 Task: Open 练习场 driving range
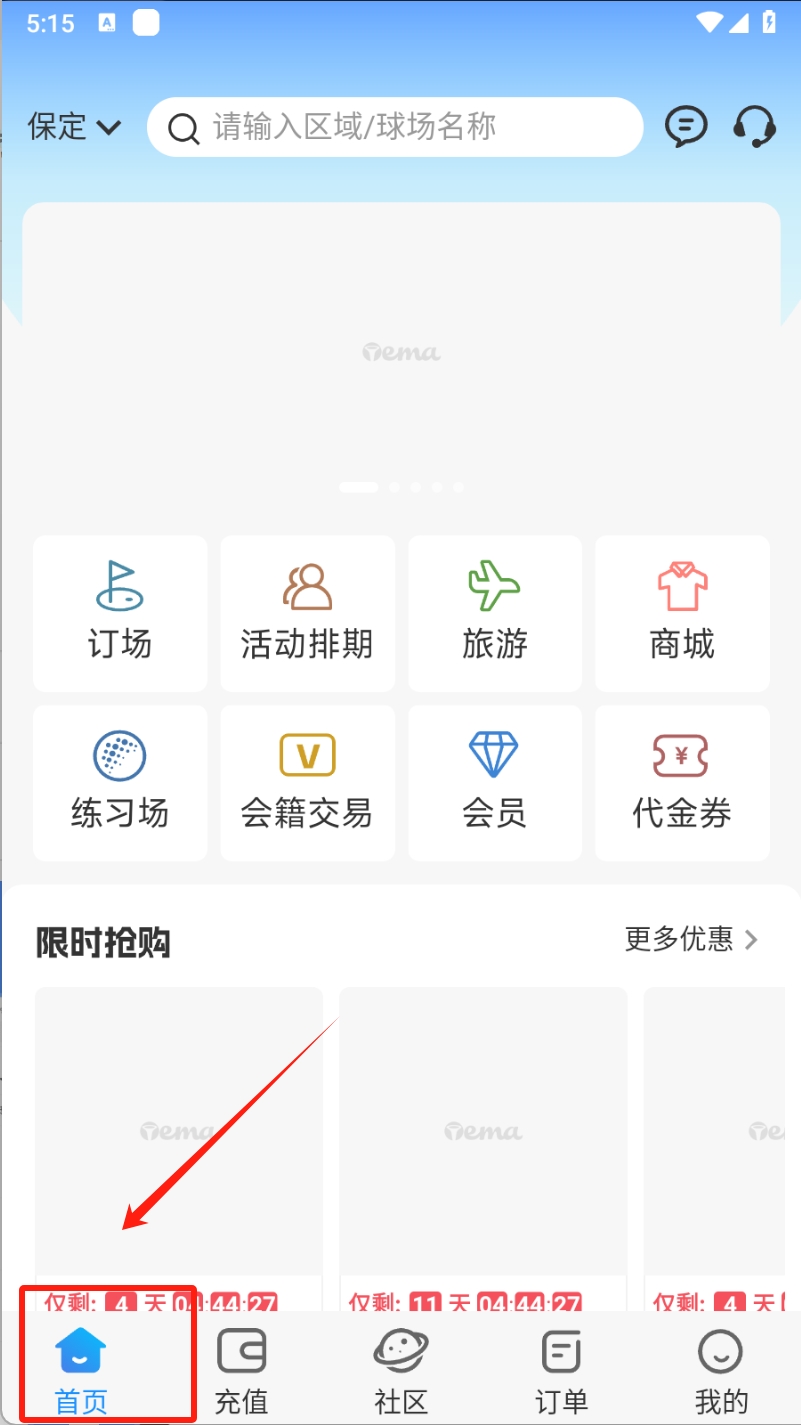point(120,783)
